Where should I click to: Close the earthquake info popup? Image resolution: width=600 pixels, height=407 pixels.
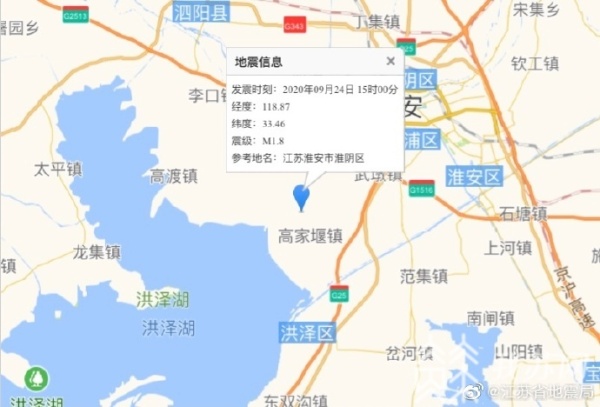coord(390,61)
